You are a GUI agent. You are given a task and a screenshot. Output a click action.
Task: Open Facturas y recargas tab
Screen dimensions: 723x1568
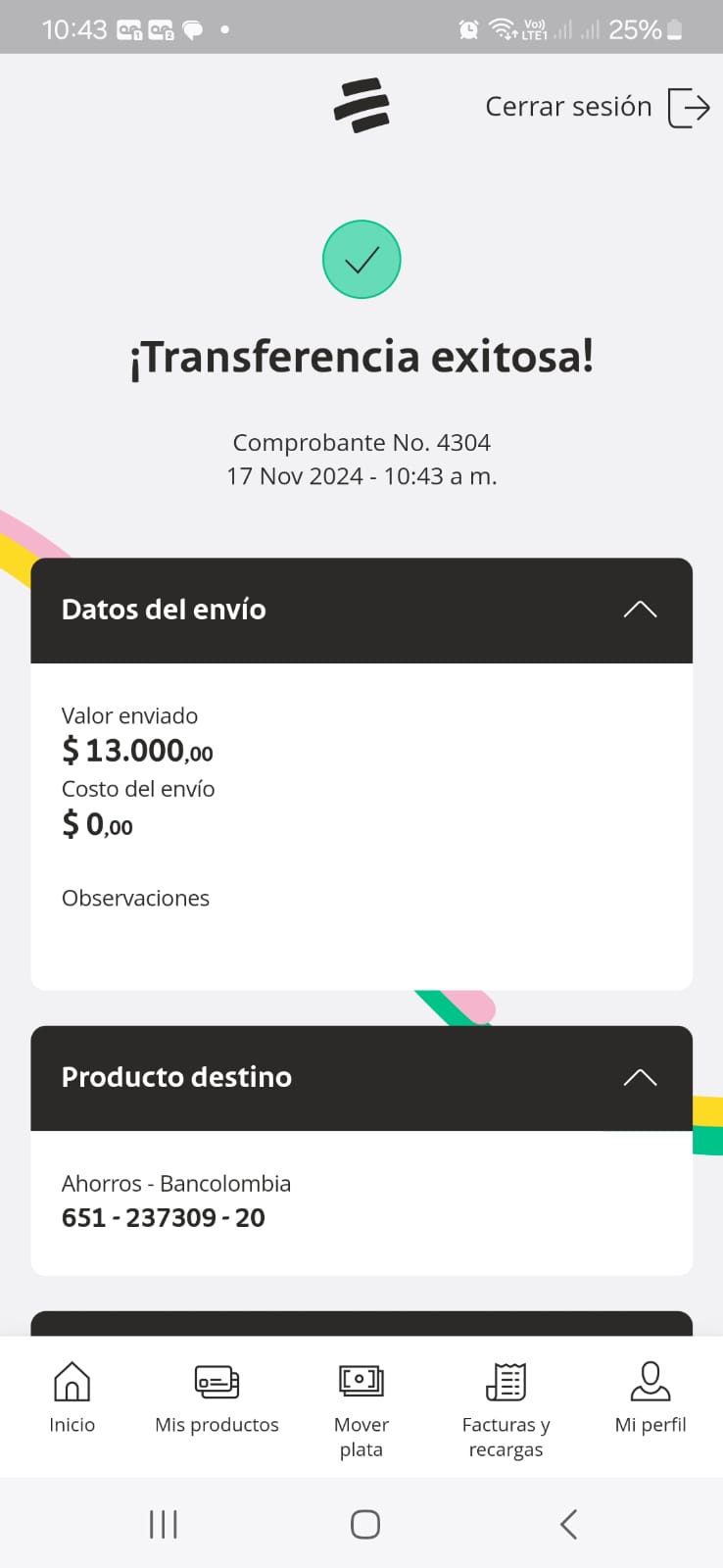tap(506, 1408)
